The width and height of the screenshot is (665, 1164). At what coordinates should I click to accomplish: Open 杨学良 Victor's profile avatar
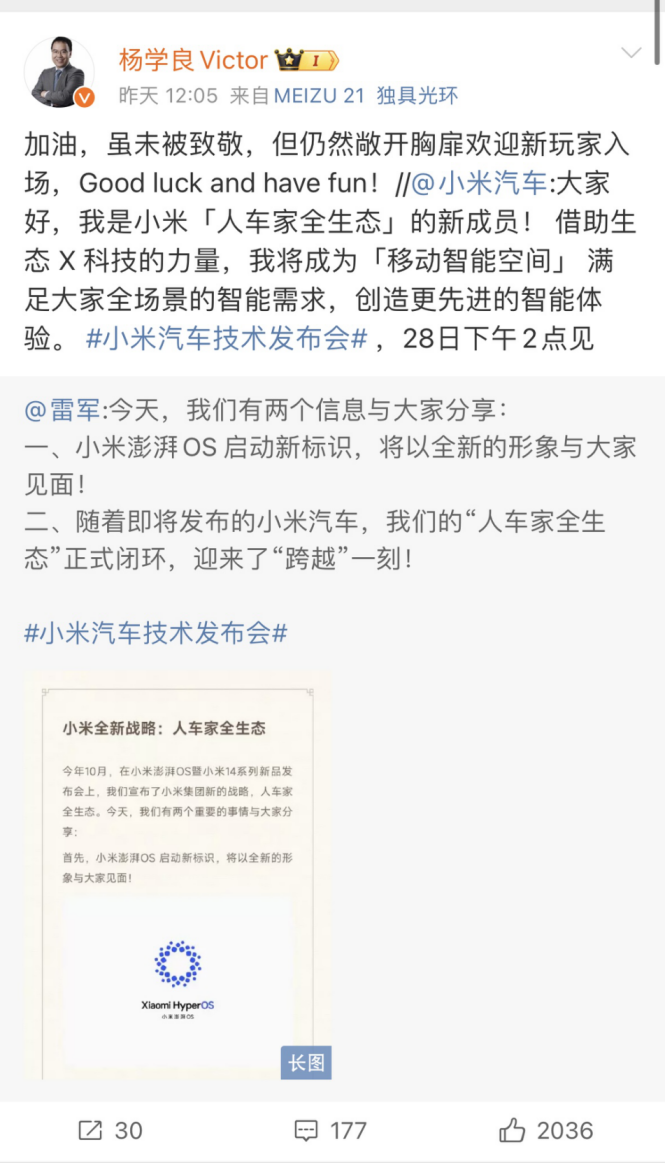pyautogui.click(x=58, y=73)
